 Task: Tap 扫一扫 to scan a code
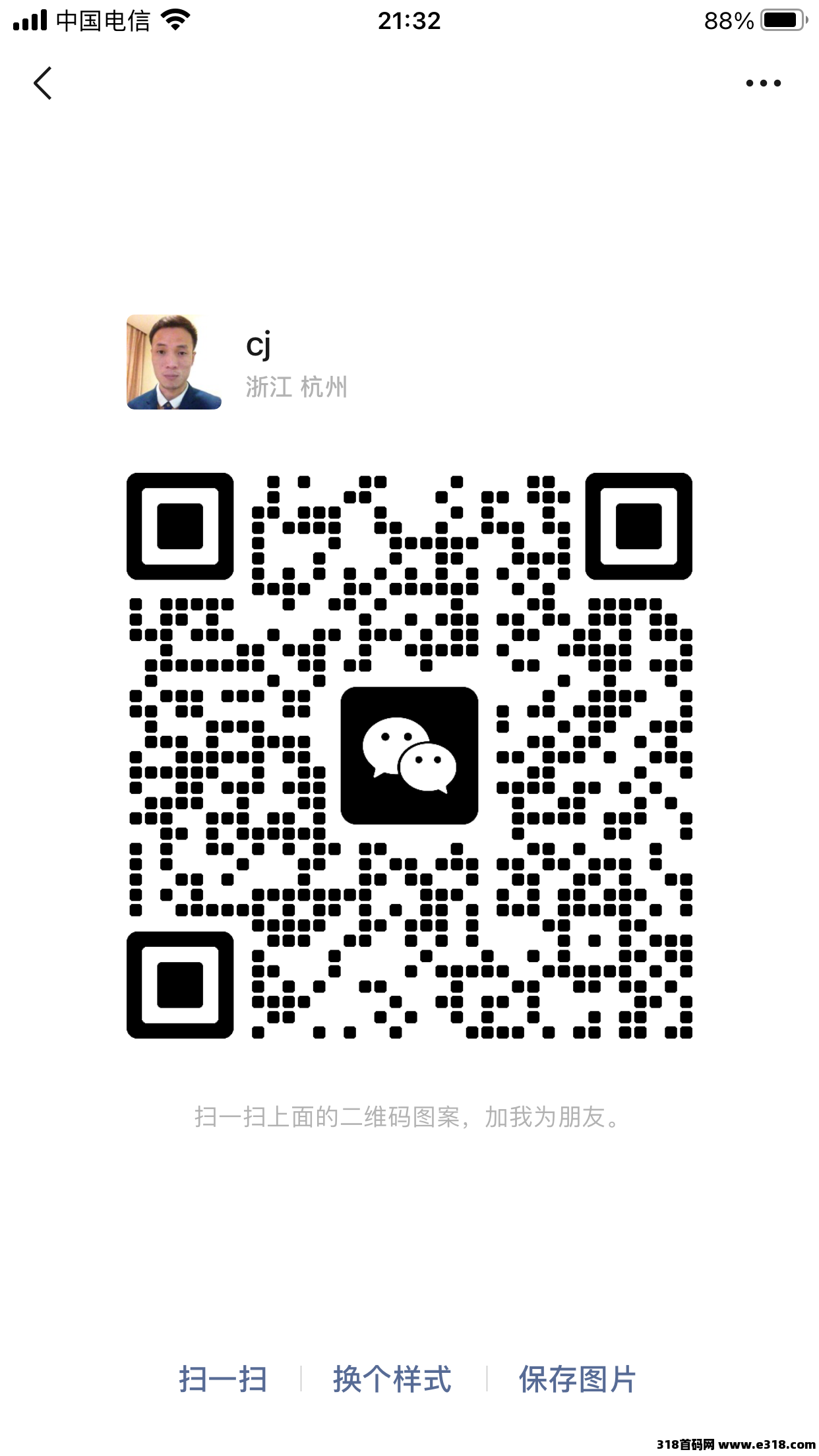223,1380
